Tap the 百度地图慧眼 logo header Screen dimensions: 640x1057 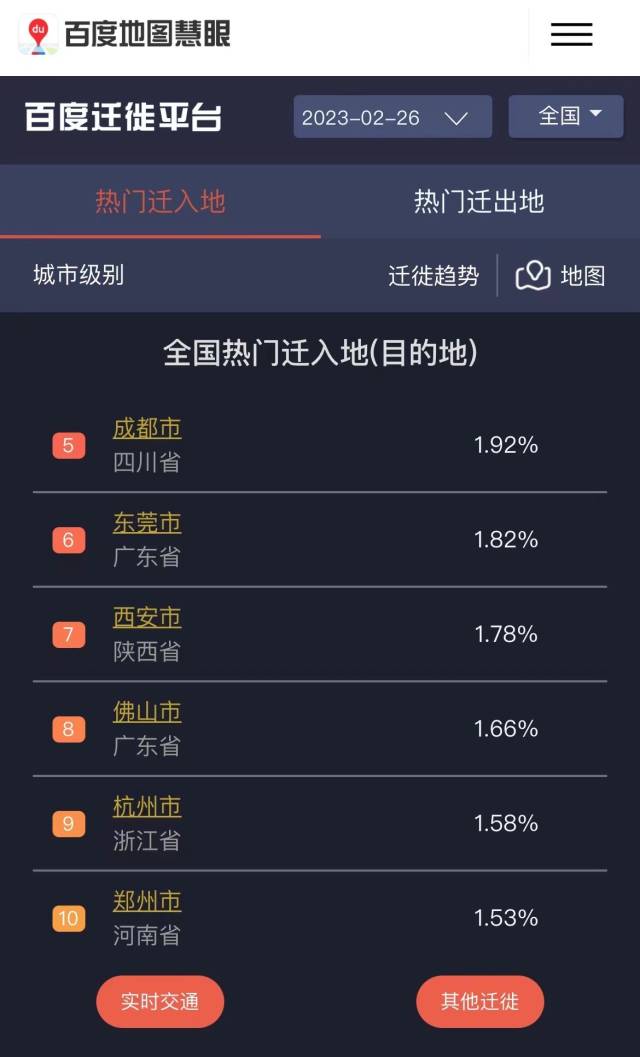pyautogui.click(x=125, y=34)
